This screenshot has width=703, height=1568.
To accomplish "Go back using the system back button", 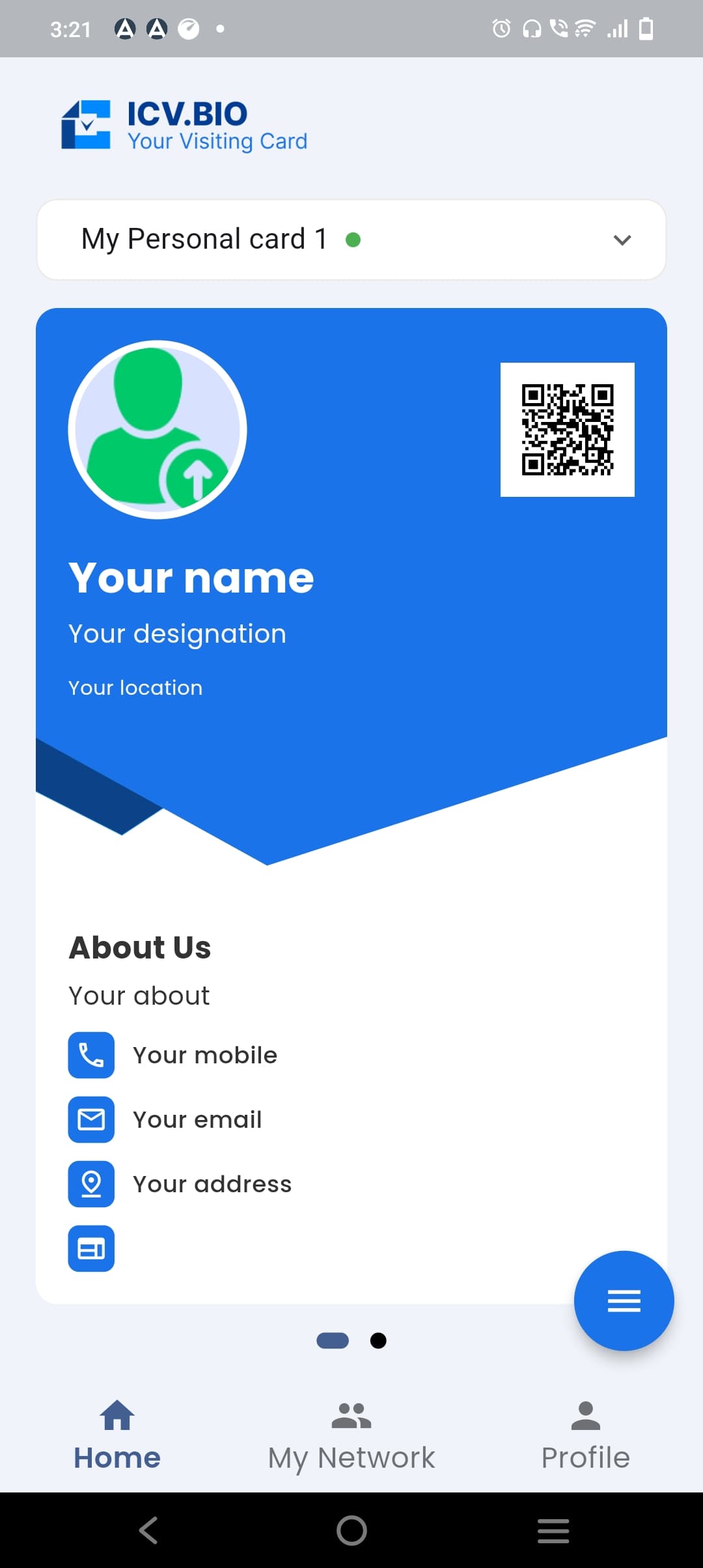I will click(x=148, y=1530).
